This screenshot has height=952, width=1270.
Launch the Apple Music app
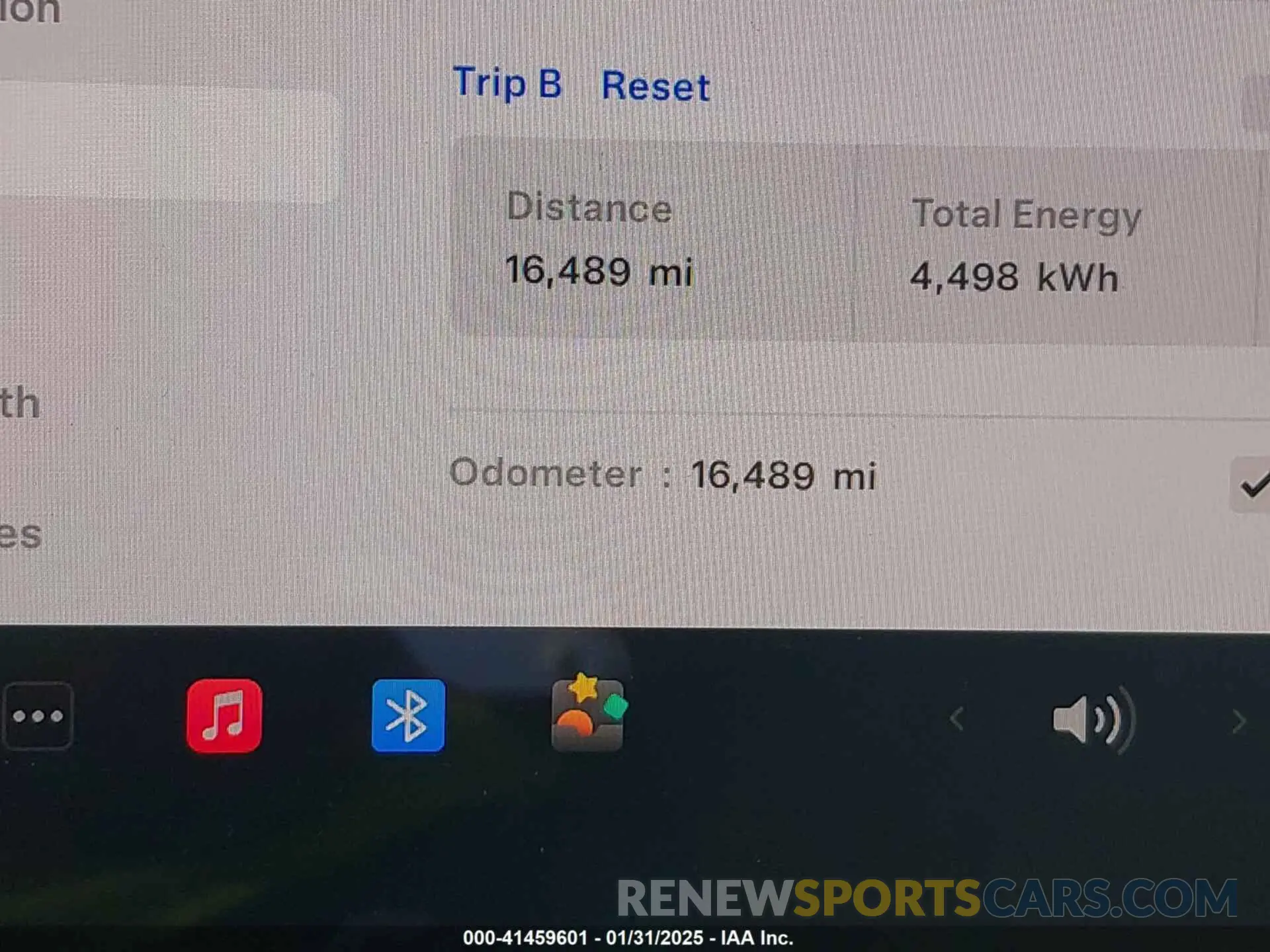pos(224,716)
